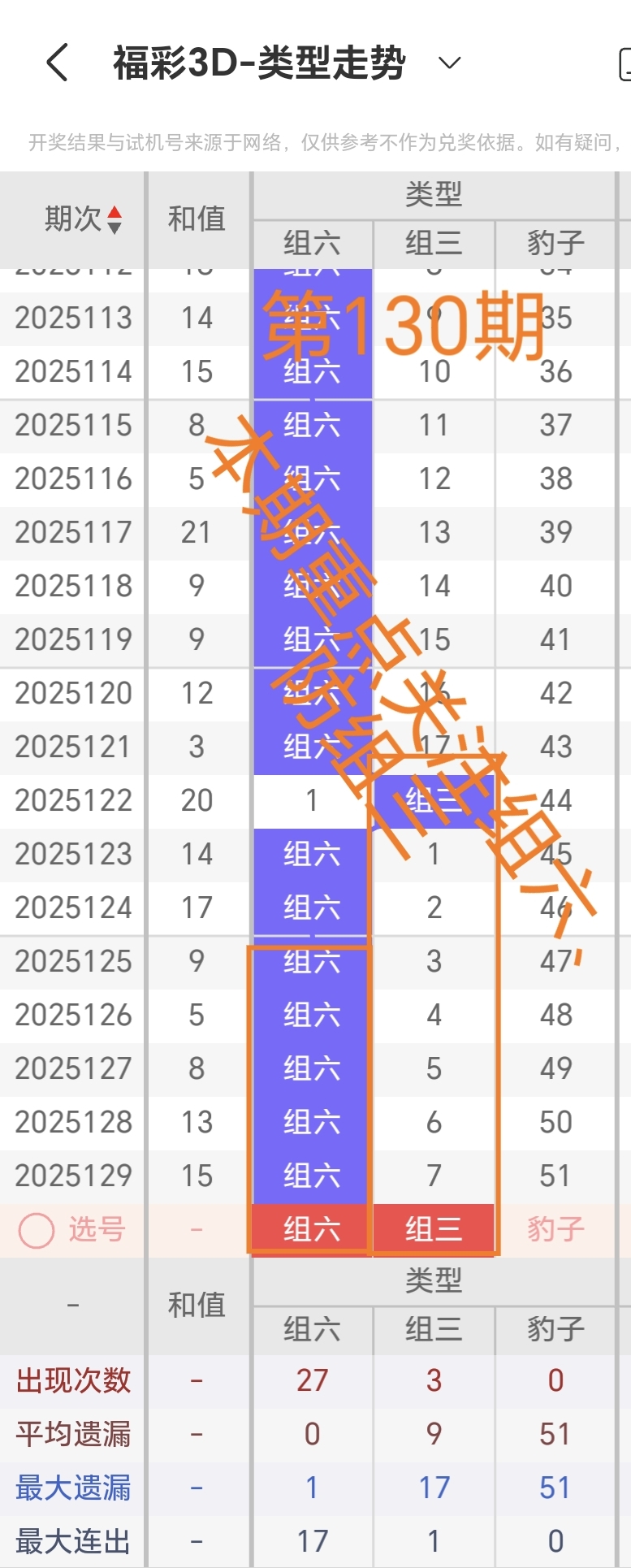The height and width of the screenshot is (1568, 631).
Task: Select 豹子 in the 选号 row
Action: [555, 1228]
